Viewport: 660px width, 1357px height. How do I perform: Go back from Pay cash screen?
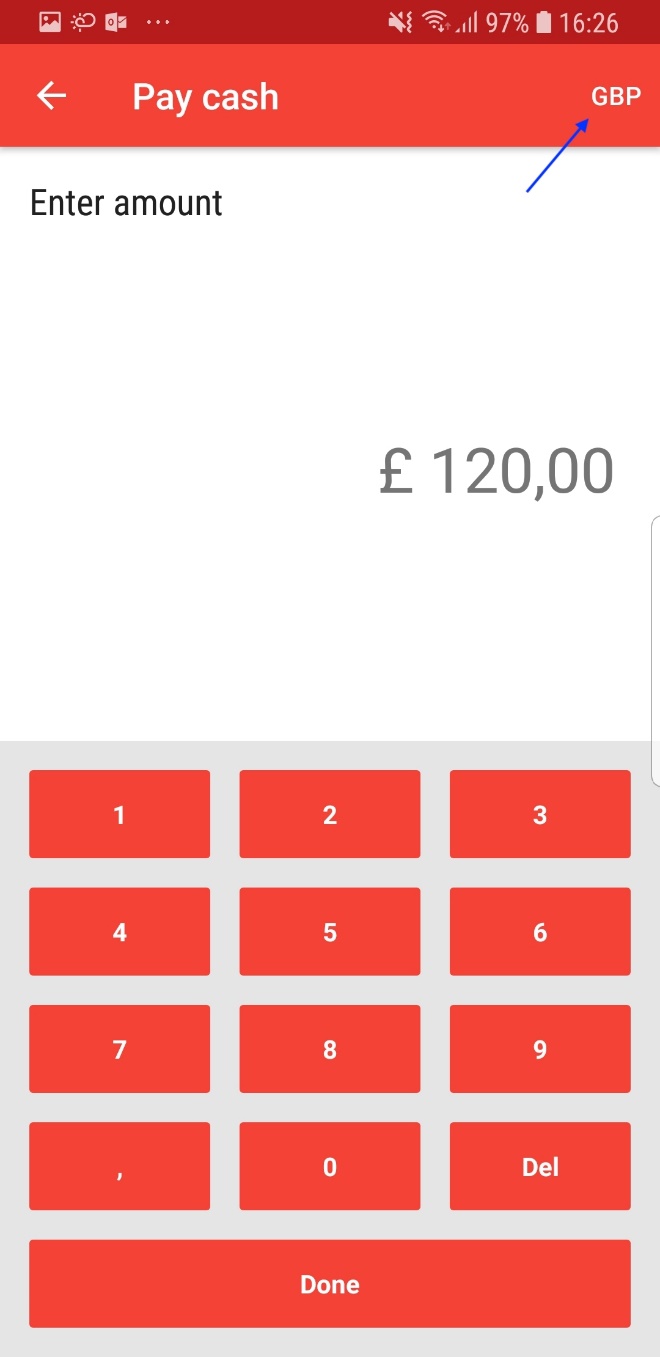tap(51, 96)
